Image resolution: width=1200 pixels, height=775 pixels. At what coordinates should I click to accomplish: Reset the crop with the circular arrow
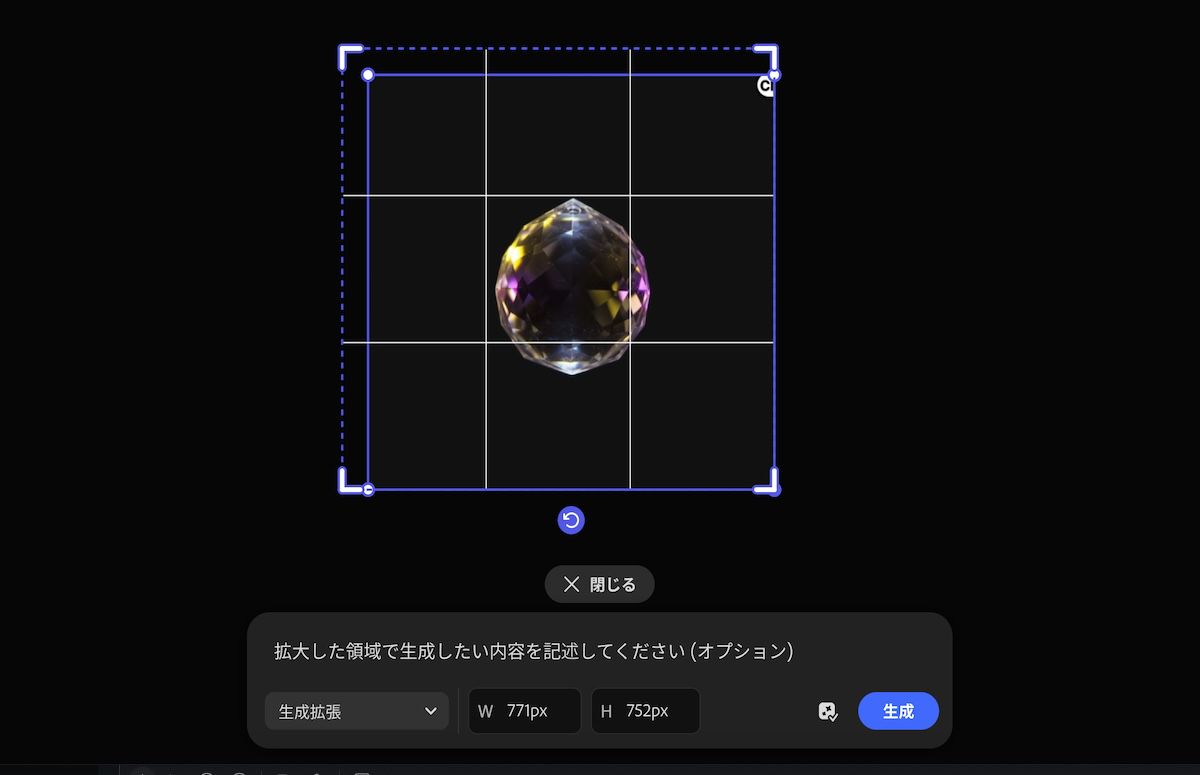(571, 520)
